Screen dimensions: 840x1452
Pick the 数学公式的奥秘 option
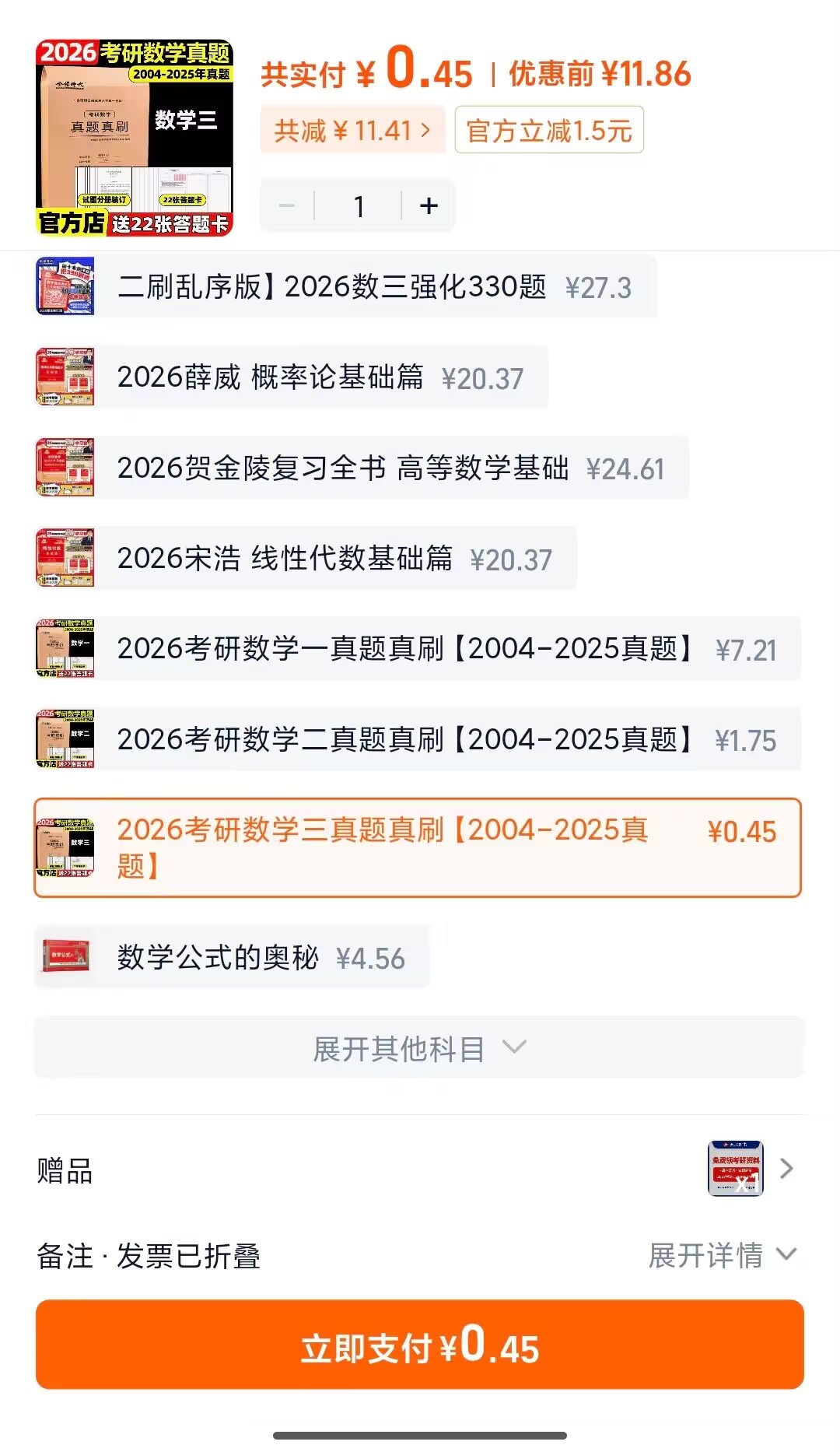click(232, 958)
